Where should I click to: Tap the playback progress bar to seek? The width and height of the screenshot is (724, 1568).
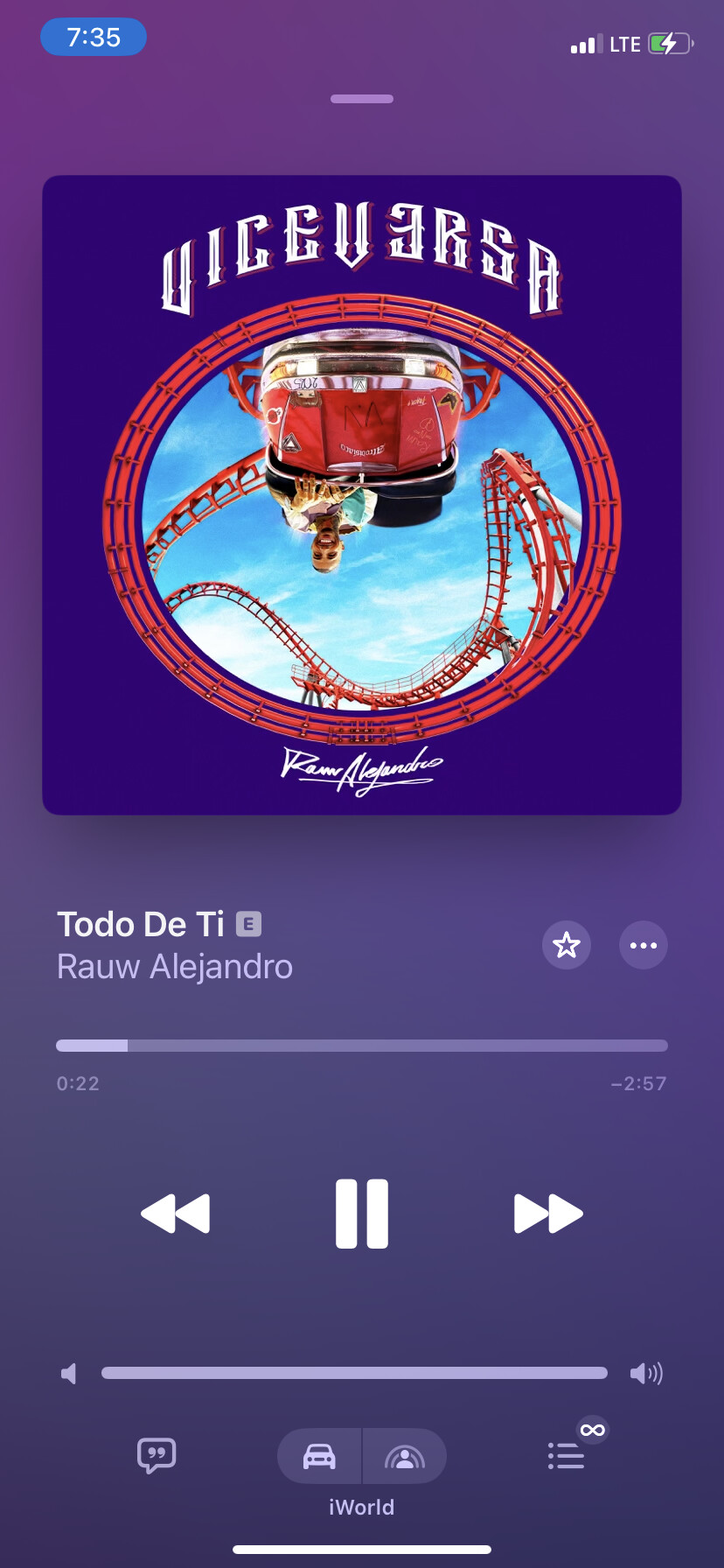pyautogui.click(x=362, y=1046)
